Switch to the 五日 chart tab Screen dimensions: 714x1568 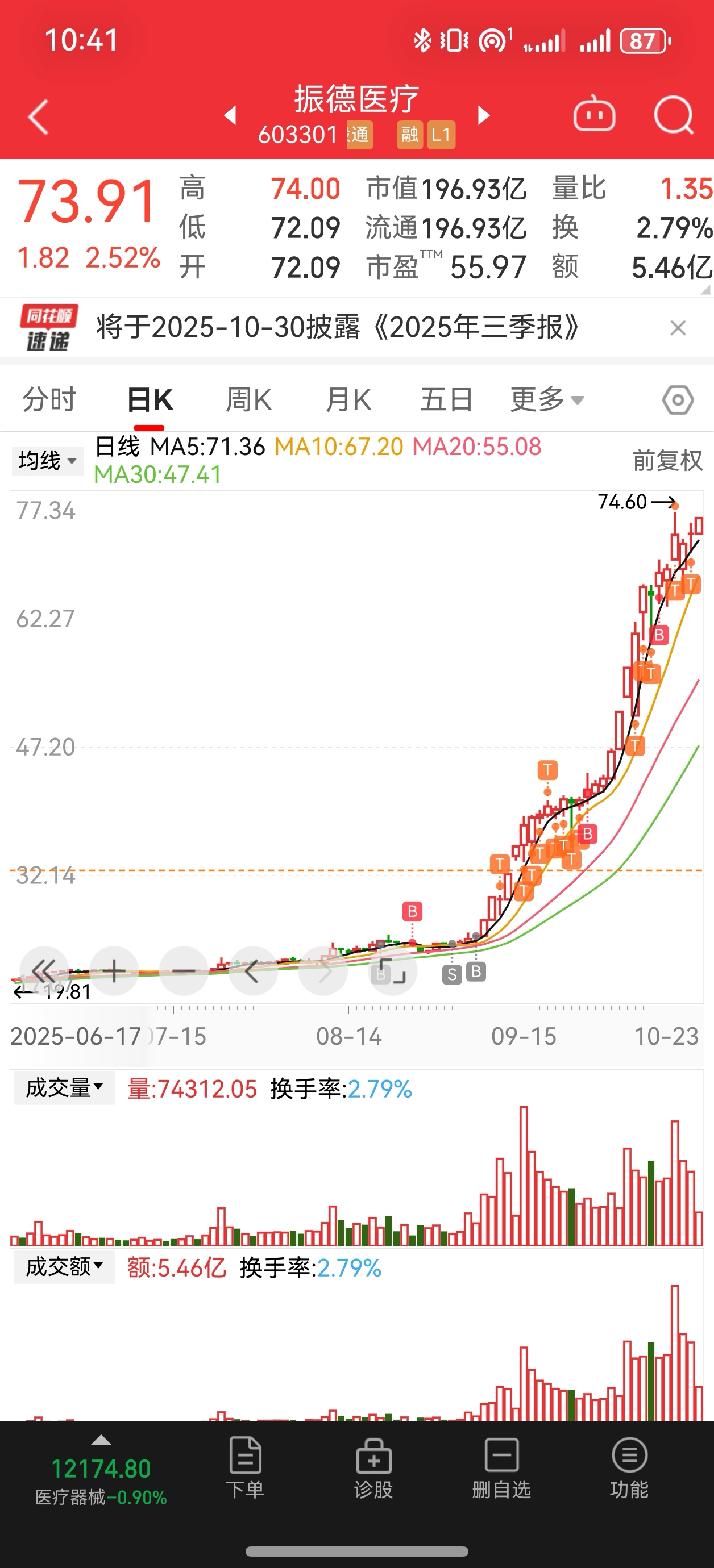[447, 400]
